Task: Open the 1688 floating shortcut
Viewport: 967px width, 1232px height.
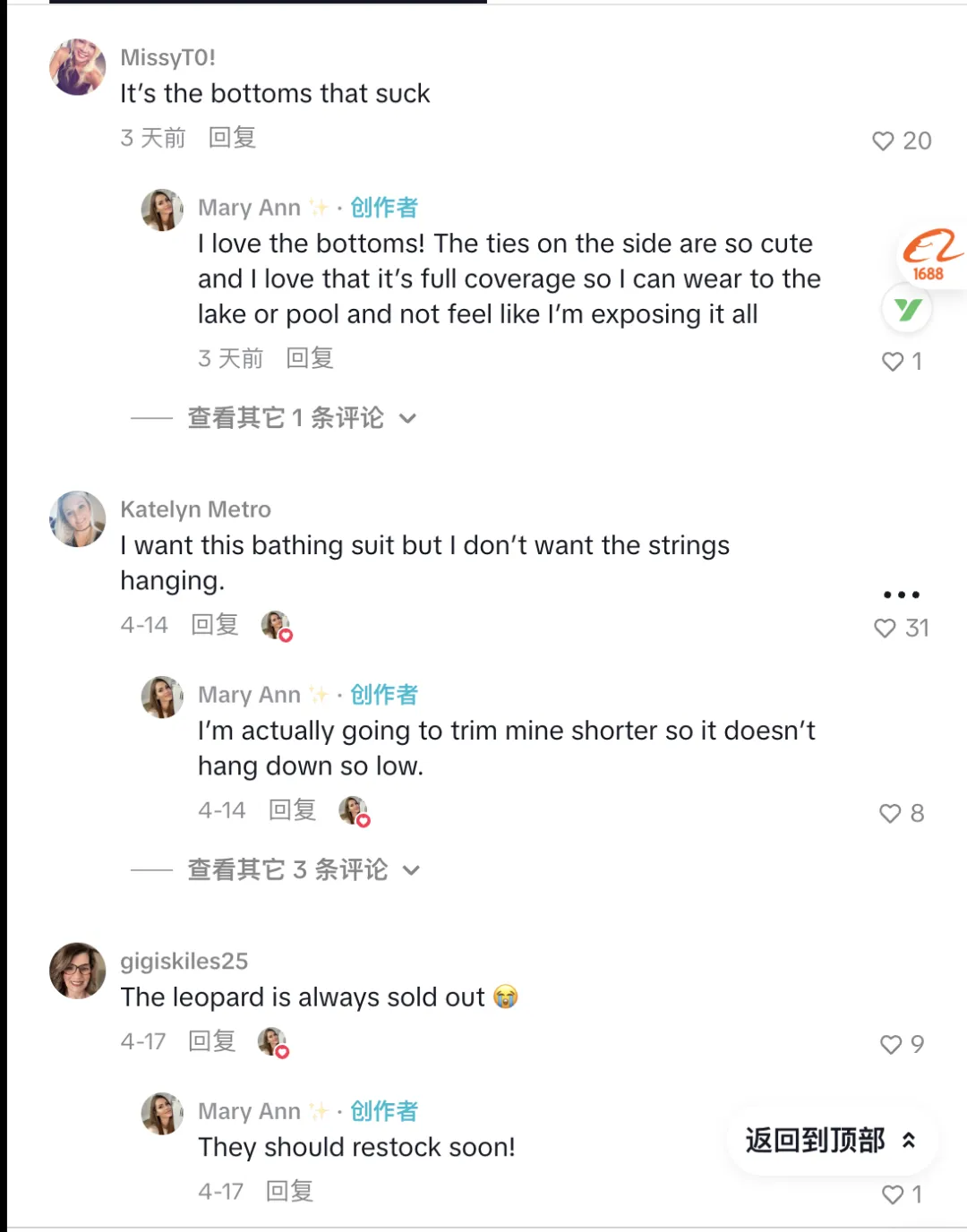Action: tap(931, 256)
